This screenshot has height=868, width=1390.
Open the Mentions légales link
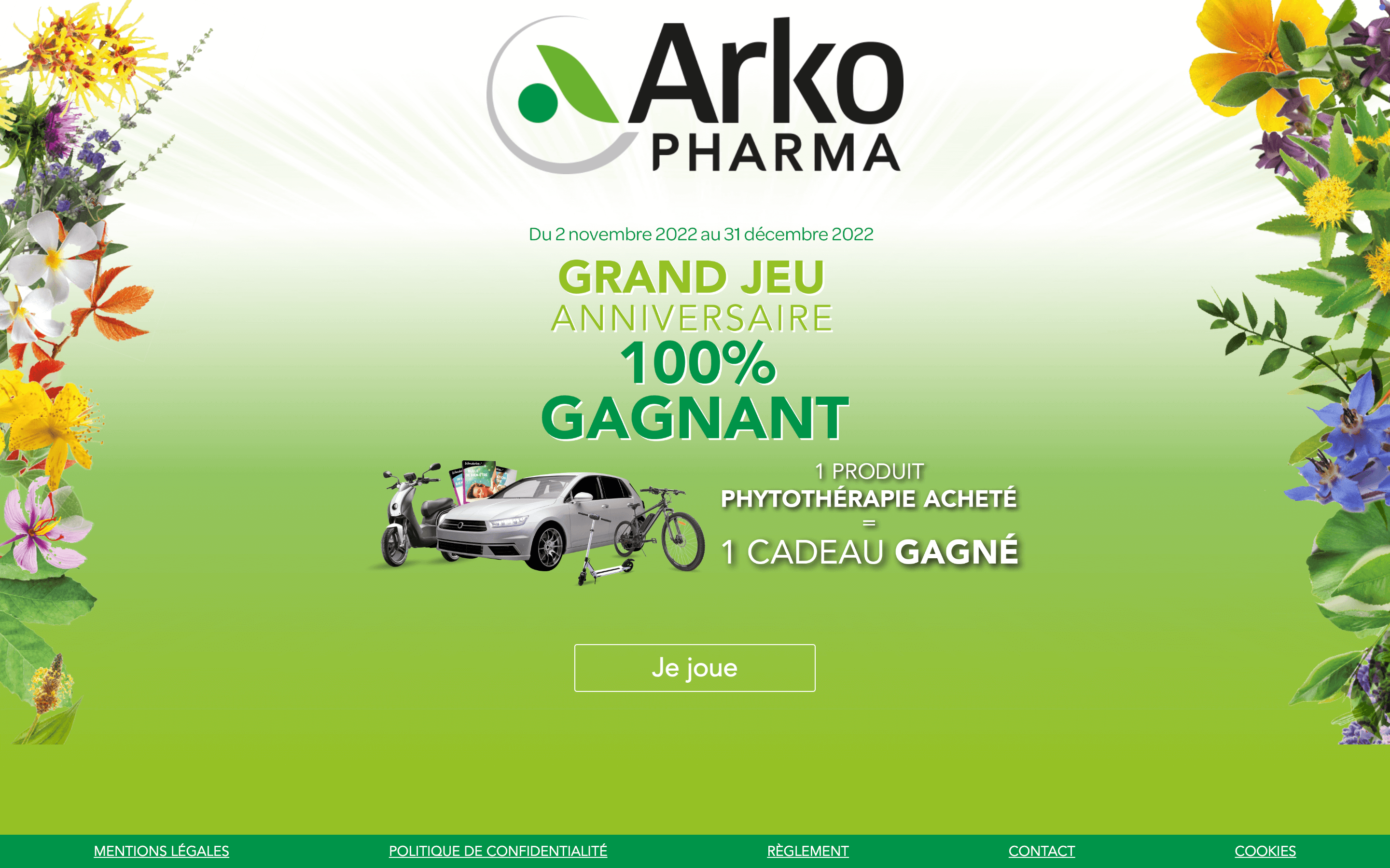point(161,851)
